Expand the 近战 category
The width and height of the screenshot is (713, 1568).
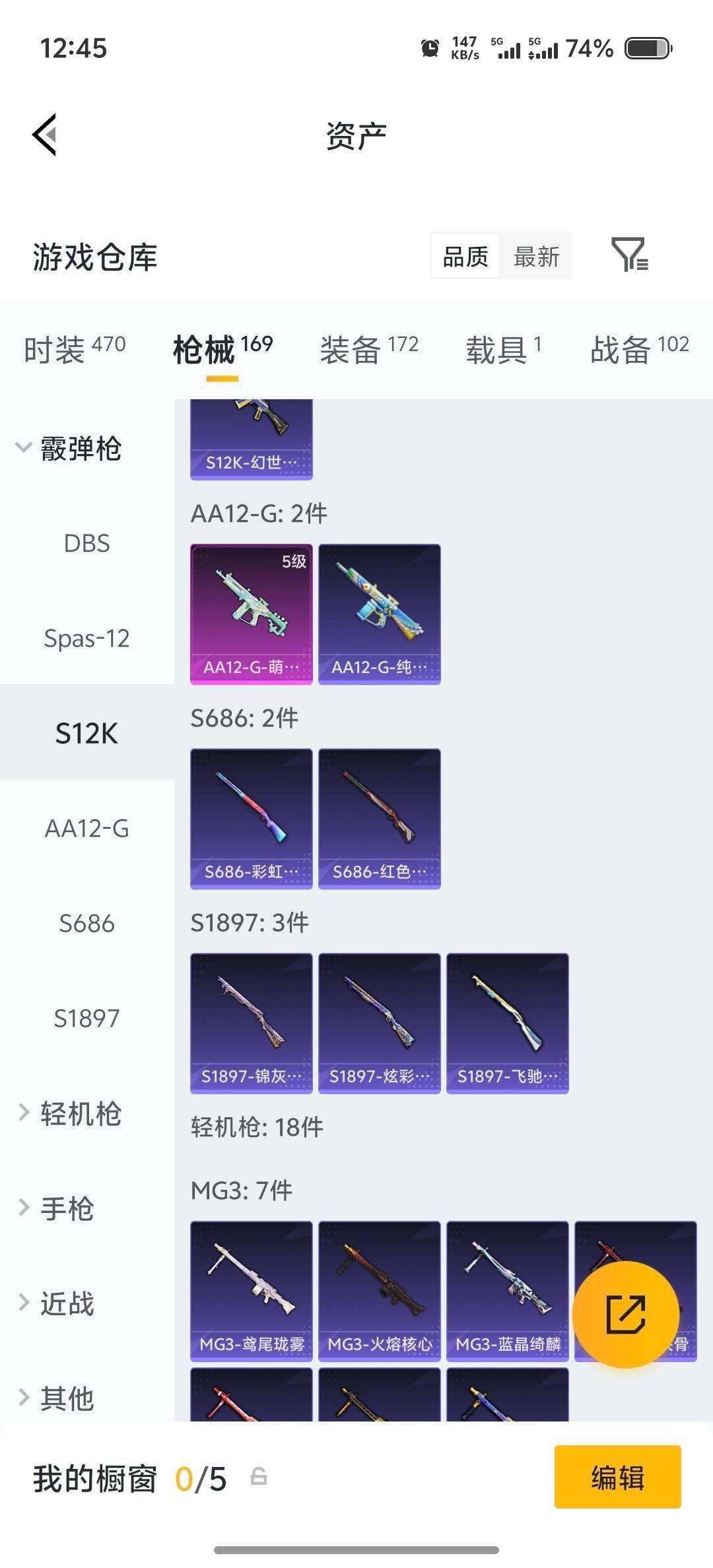pos(67,1302)
